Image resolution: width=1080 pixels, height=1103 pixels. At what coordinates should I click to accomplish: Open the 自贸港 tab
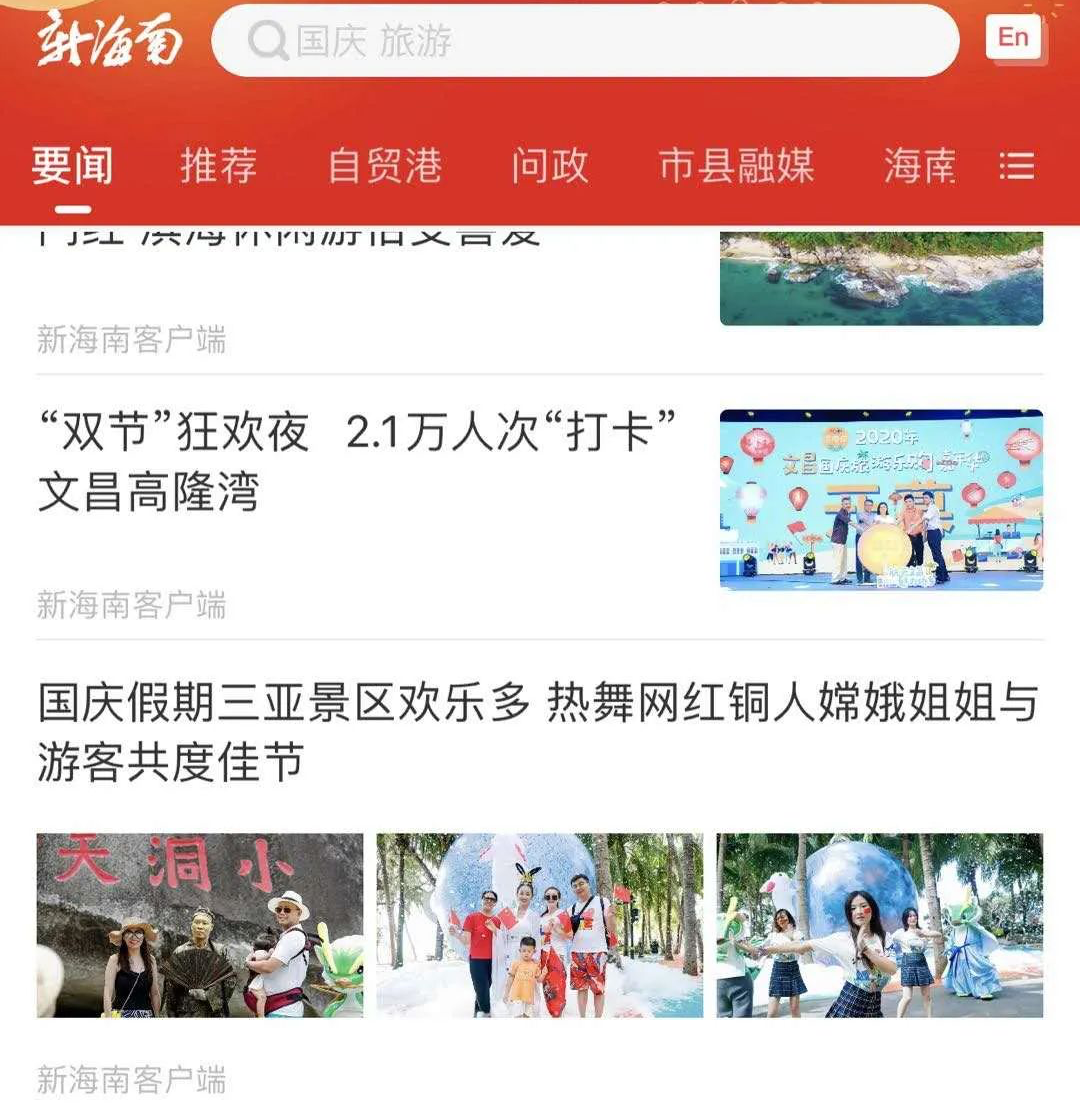coord(385,166)
